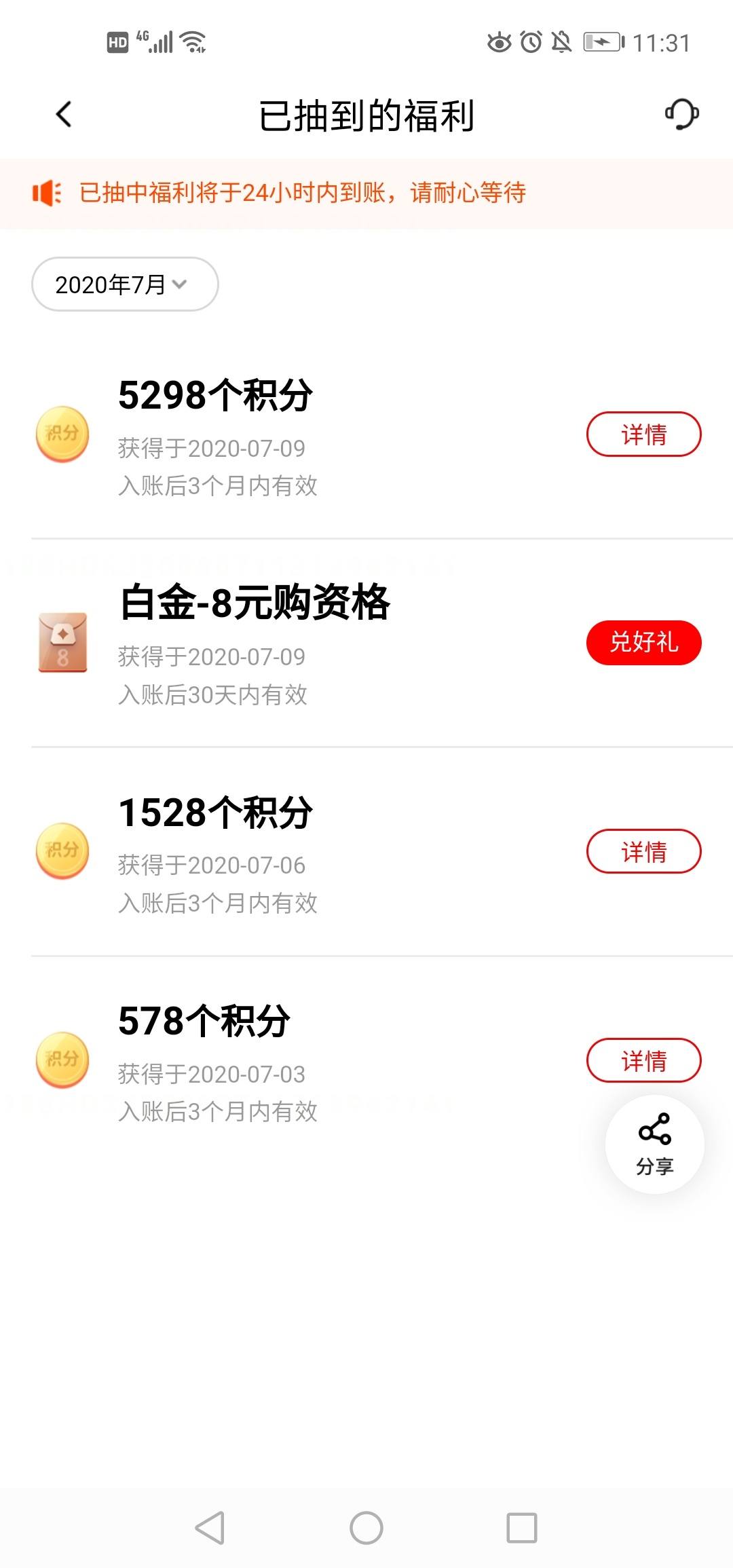Image resolution: width=733 pixels, height=1568 pixels.
Task: View 详情 for 1528个积分
Action: coord(643,851)
